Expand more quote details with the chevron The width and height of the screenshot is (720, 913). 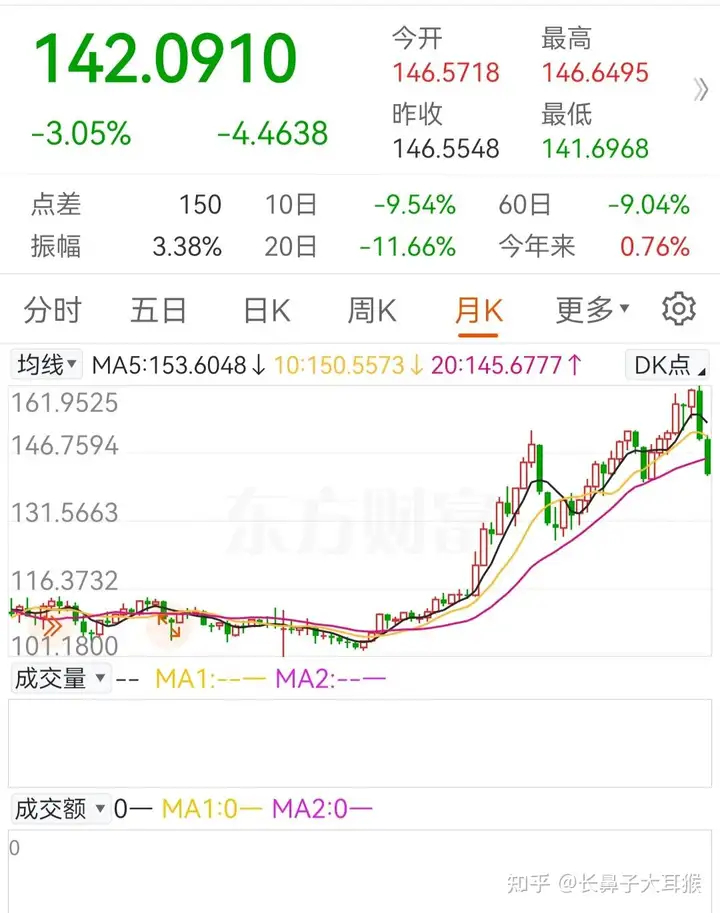(701, 91)
